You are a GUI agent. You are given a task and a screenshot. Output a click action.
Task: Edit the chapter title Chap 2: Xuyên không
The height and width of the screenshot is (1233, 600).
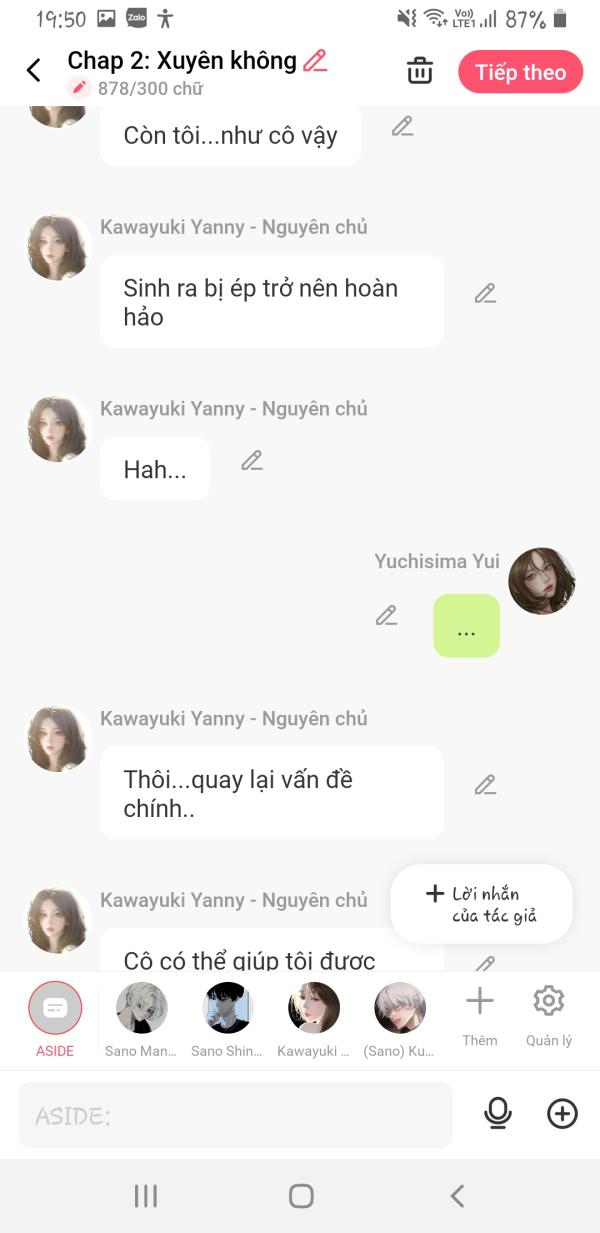pyautogui.click(x=315, y=61)
